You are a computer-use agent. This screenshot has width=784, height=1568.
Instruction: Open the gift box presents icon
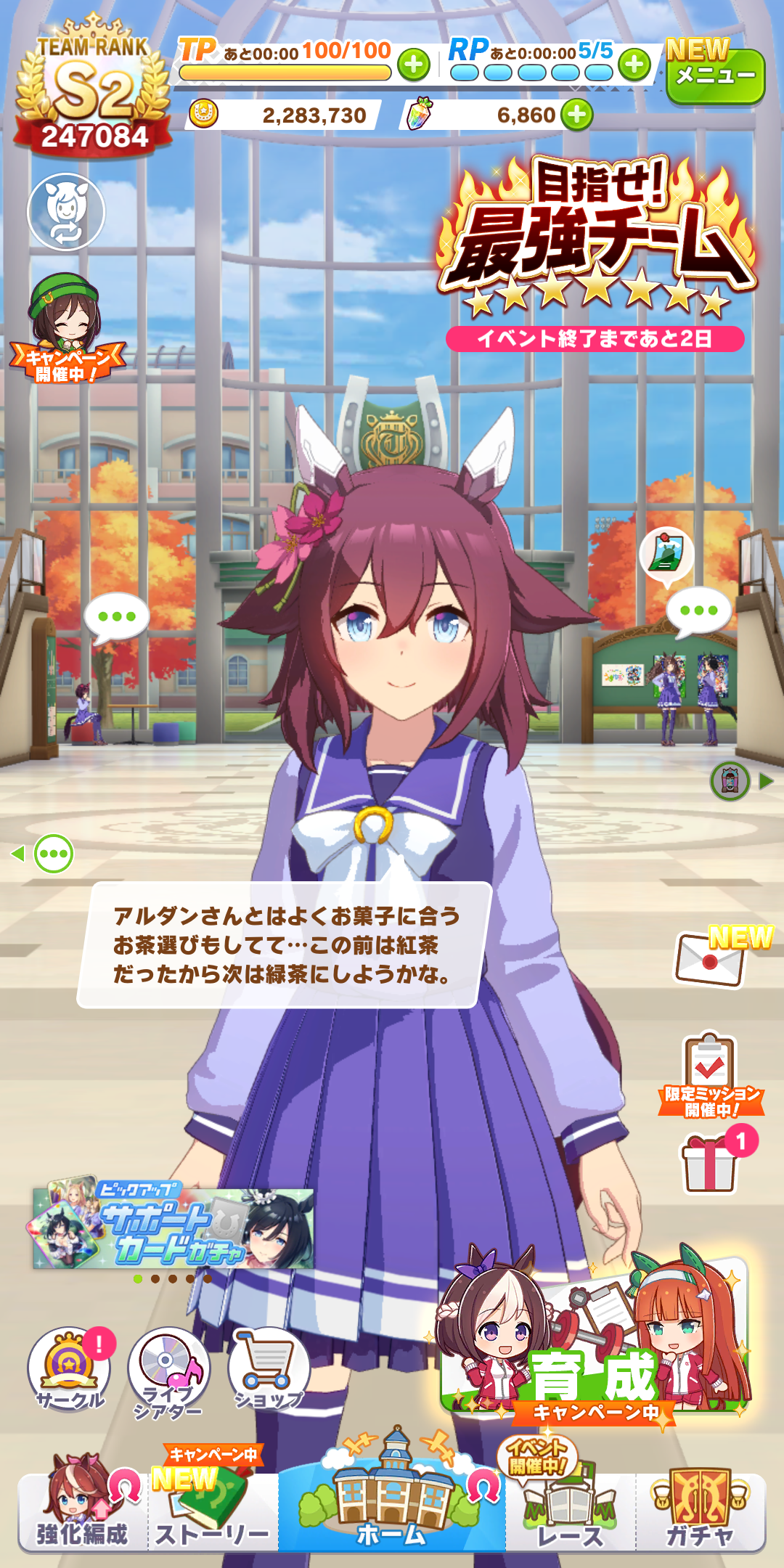[710, 1161]
